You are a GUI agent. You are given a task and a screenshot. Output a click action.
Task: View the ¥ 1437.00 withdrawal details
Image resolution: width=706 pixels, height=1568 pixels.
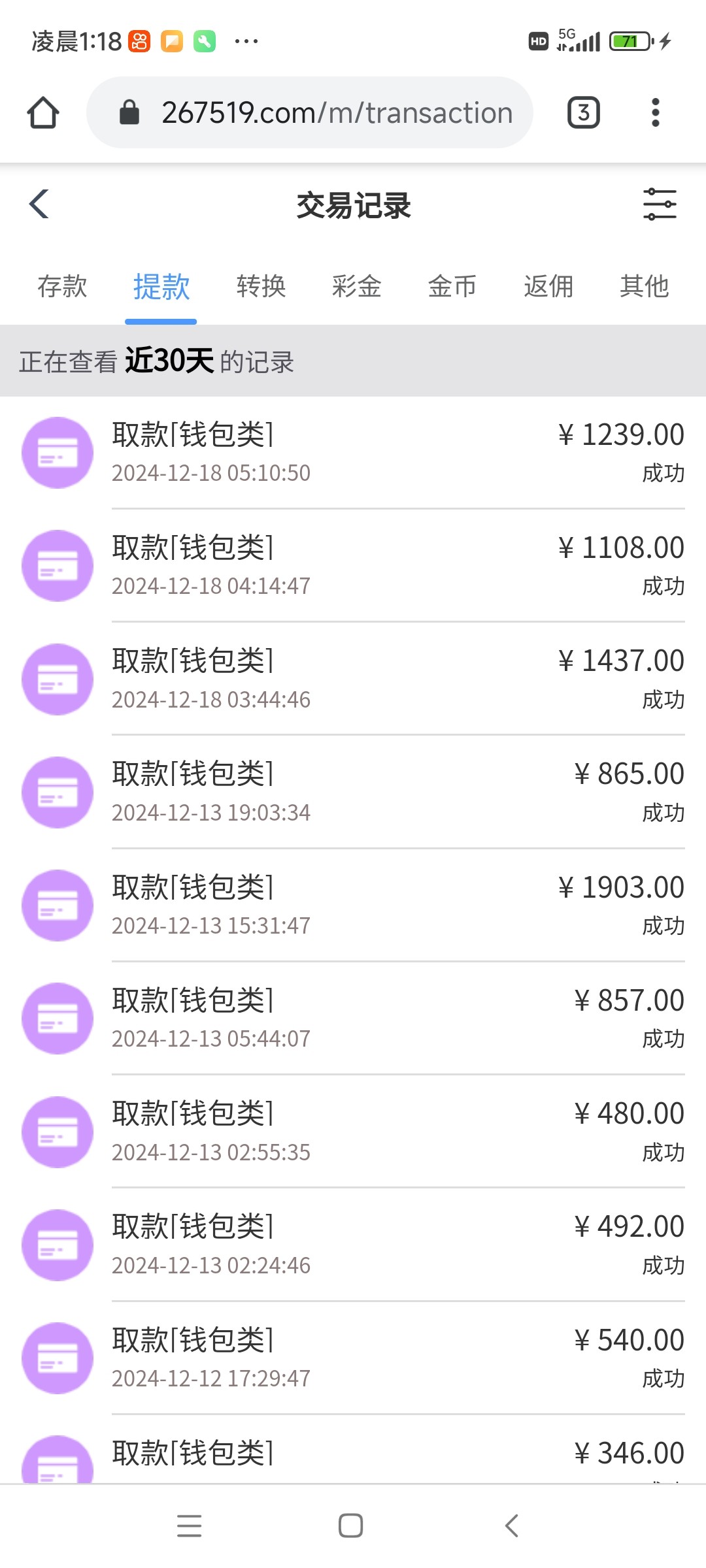[x=353, y=679]
